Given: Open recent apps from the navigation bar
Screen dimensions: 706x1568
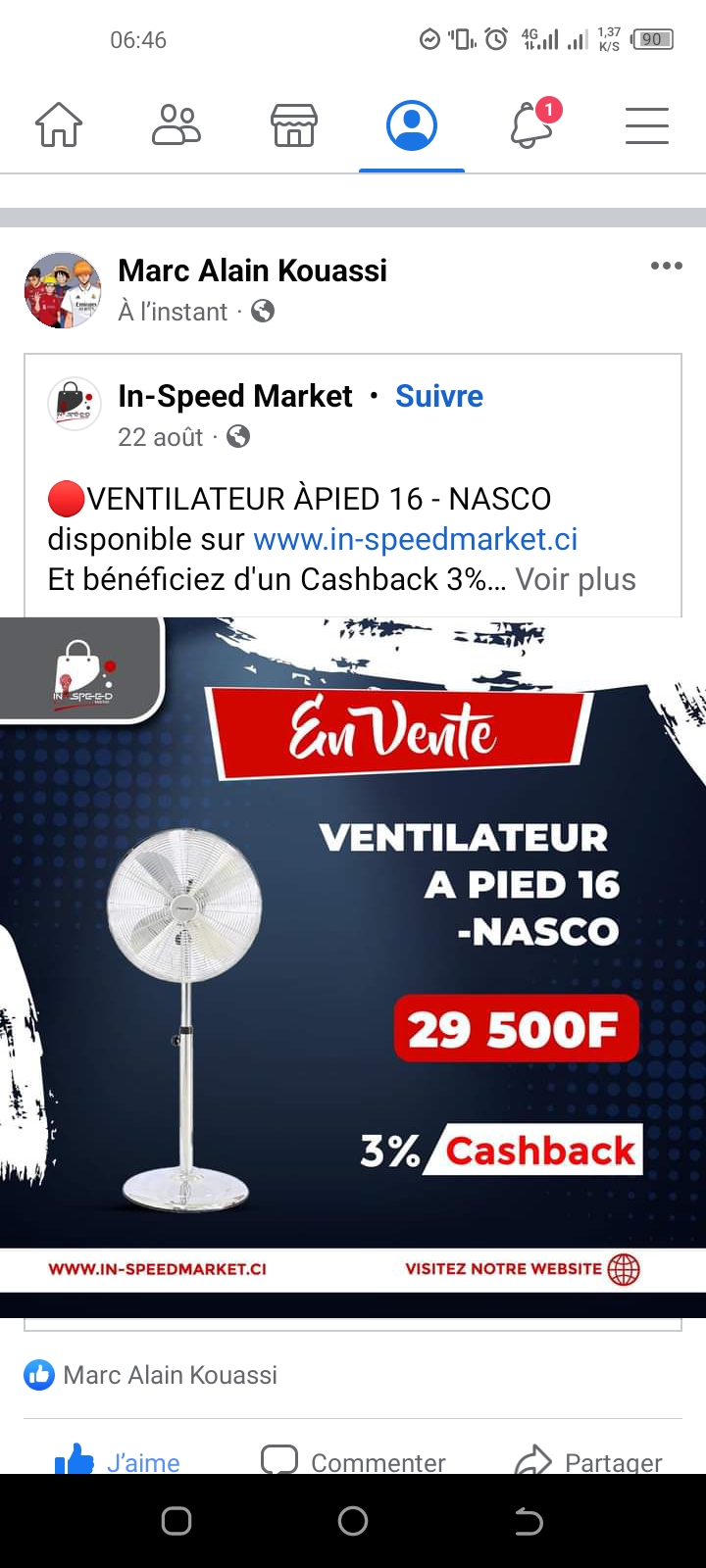Looking at the screenshot, I should (x=176, y=1521).
